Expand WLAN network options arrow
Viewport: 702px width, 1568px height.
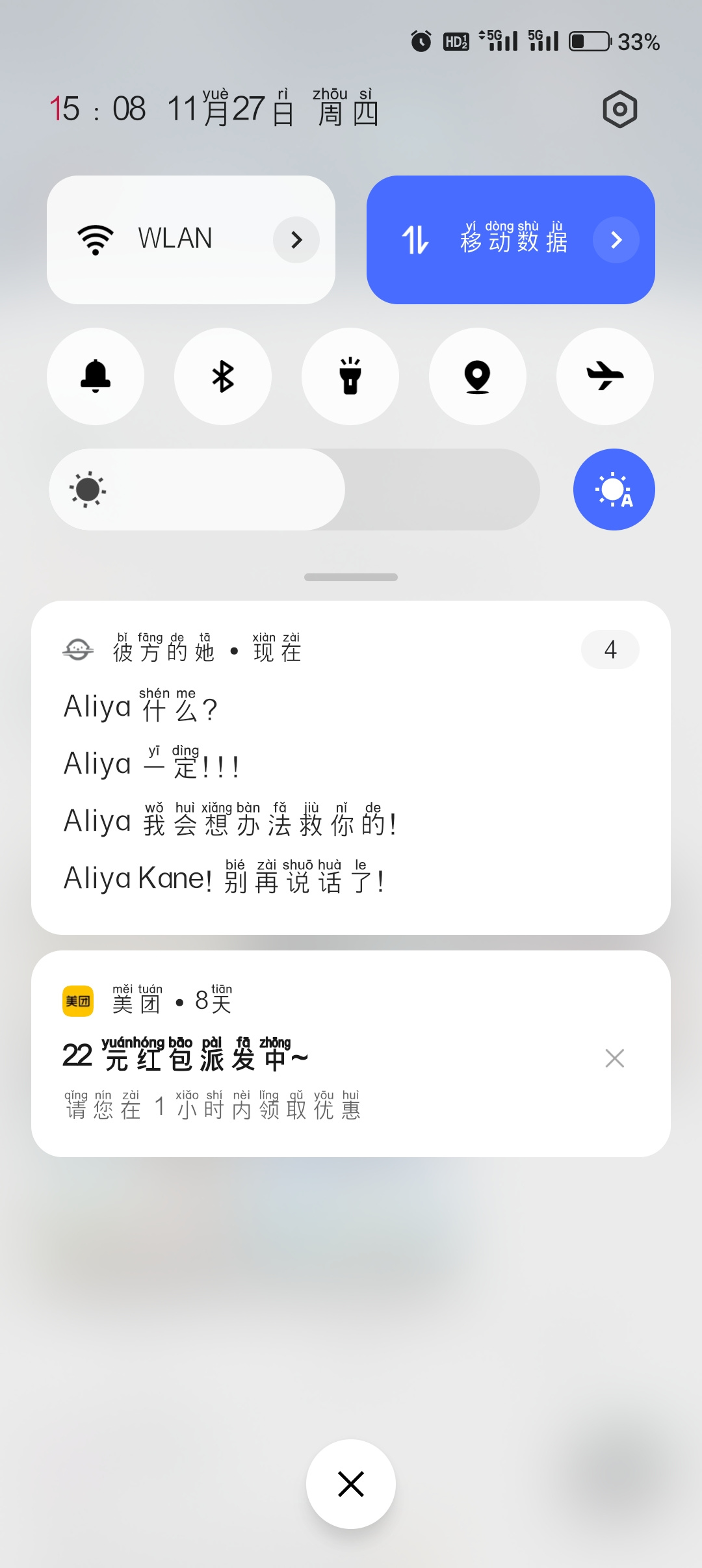coord(296,240)
